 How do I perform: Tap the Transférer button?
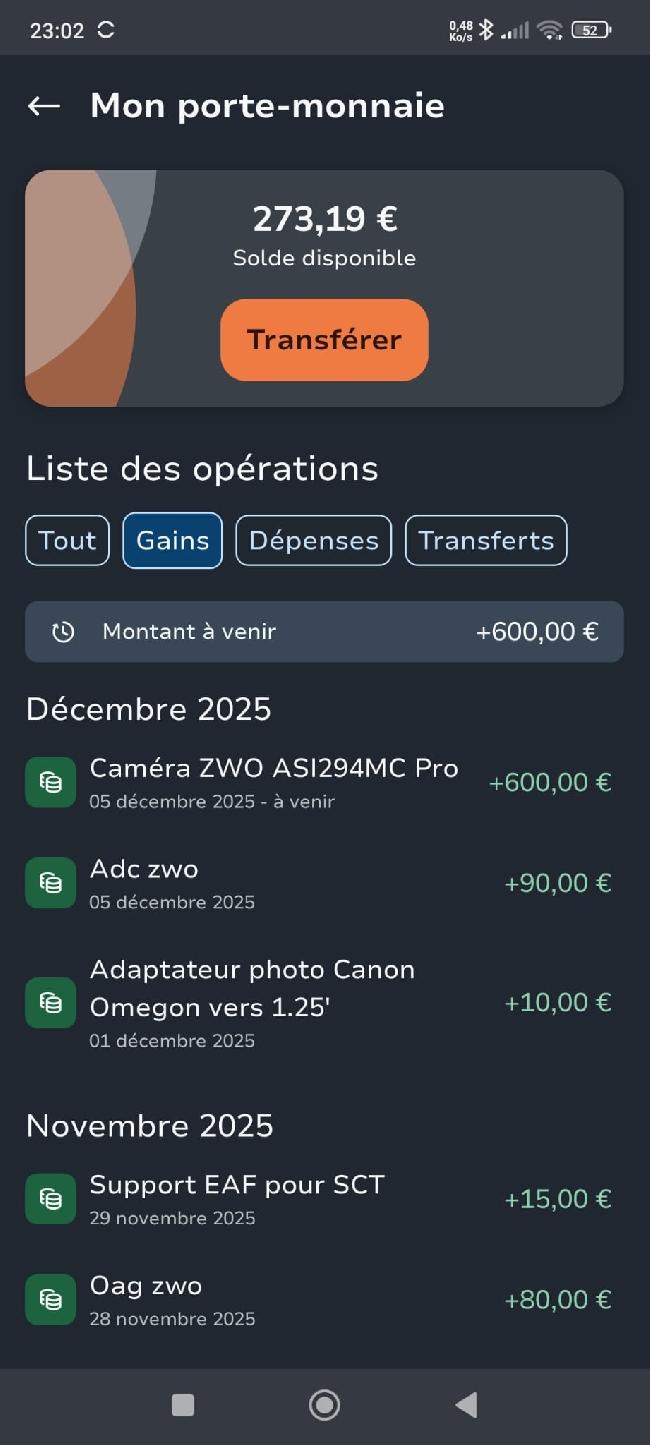click(324, 340)
